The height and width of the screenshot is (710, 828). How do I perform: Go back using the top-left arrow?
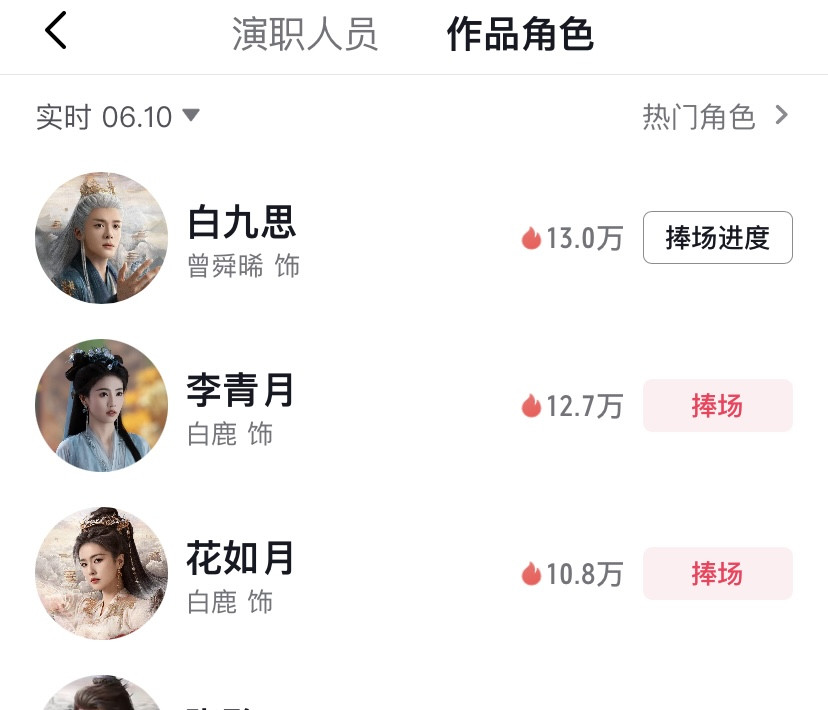(56, 31)
